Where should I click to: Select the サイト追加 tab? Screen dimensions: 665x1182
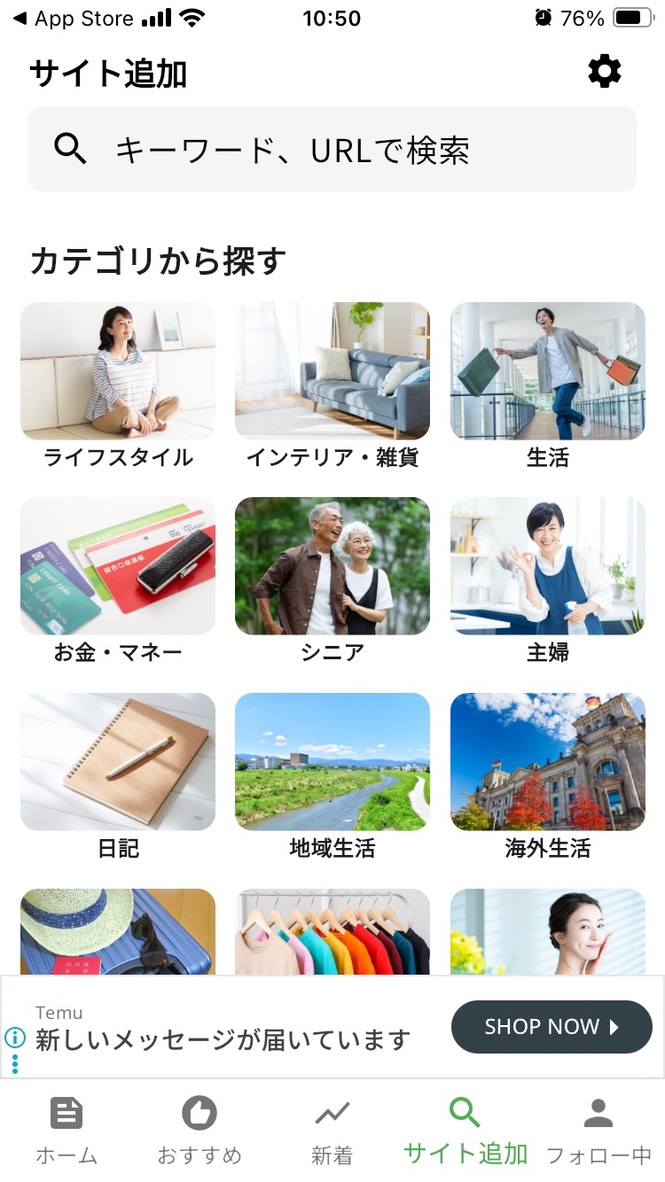[x=465, y=1131]
